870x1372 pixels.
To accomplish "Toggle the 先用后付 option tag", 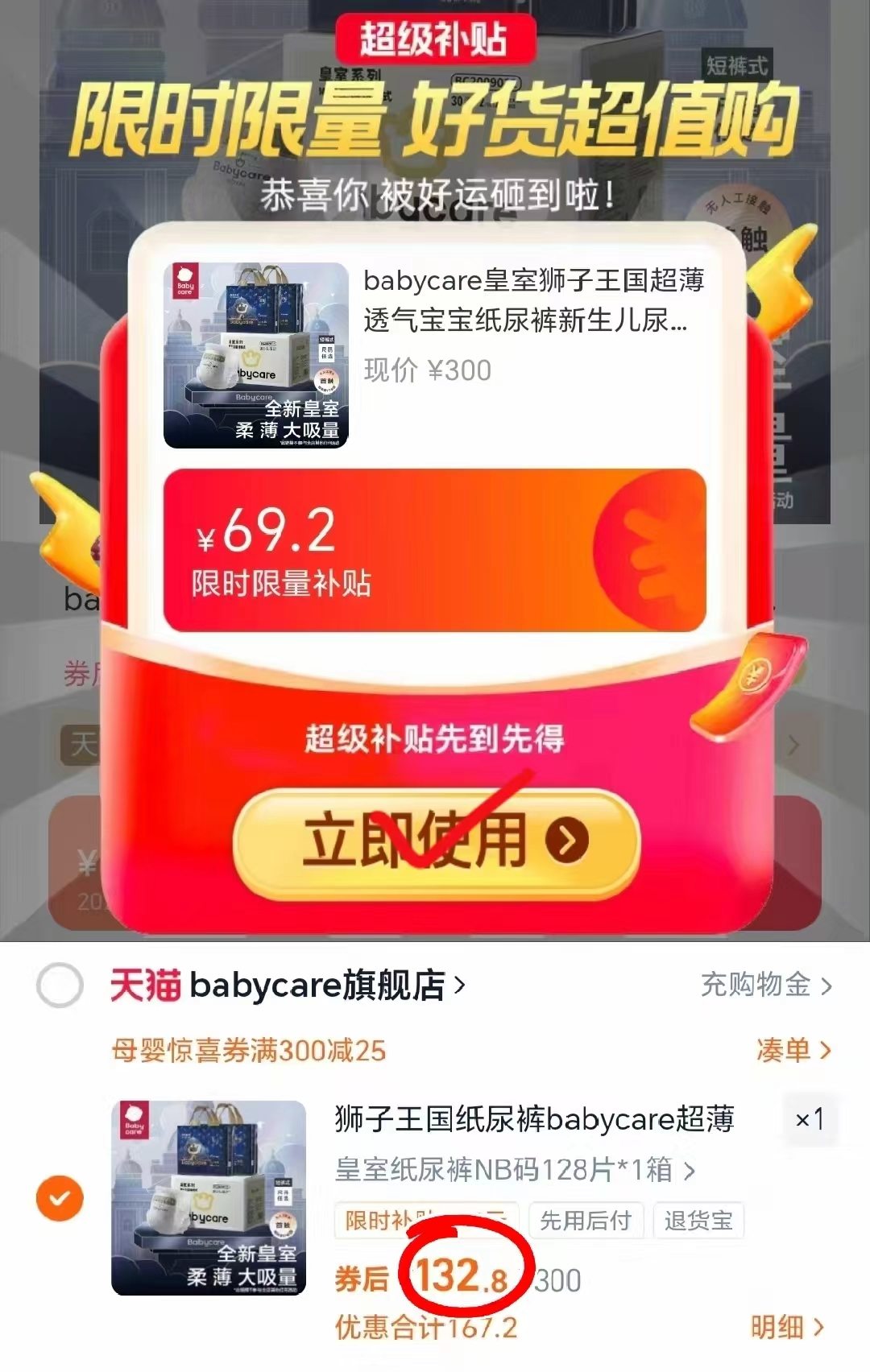I will pyautogui.click(x=586, y=1221).
